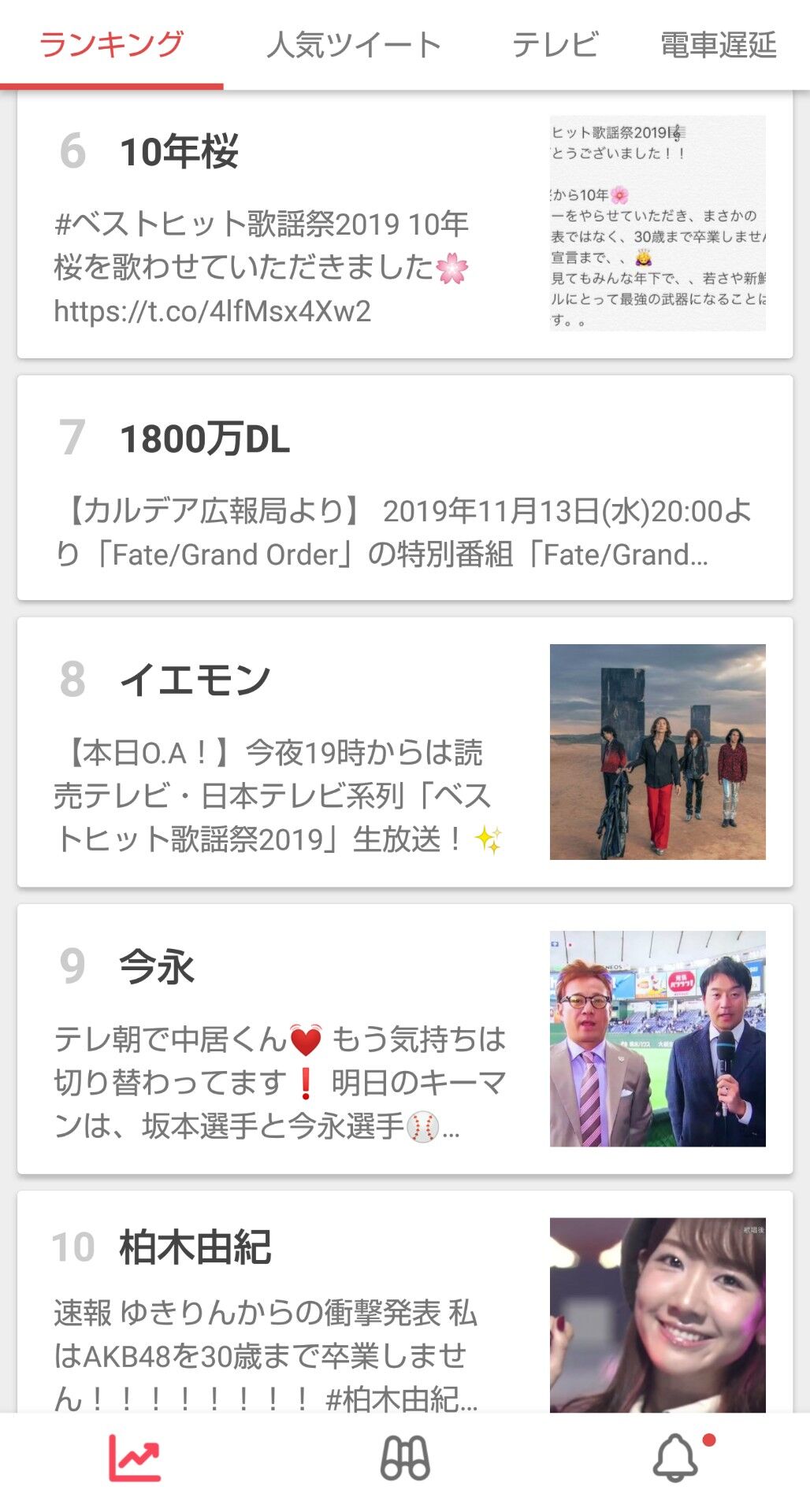Viewport: 810px width, 1512px height.
Task: Open the rank 6 card 10年桜
Action: tap(405, 224)
